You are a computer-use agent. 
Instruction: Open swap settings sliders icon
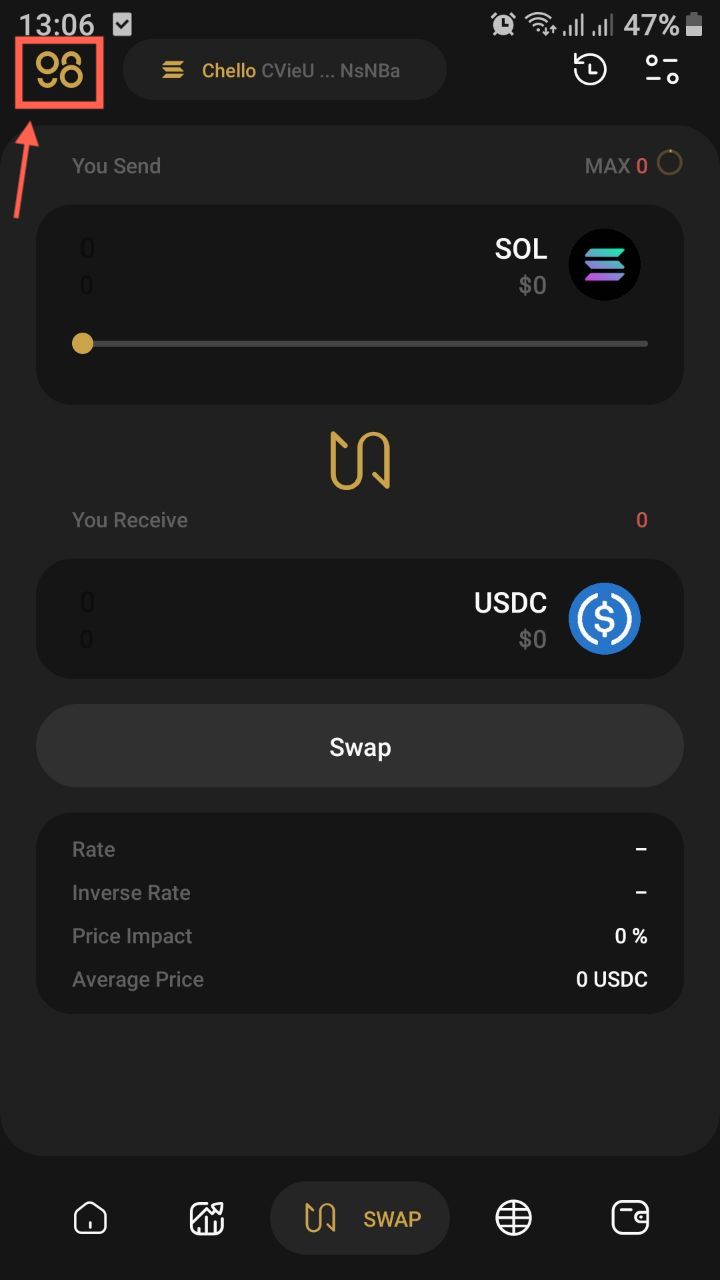click(662, 69)
